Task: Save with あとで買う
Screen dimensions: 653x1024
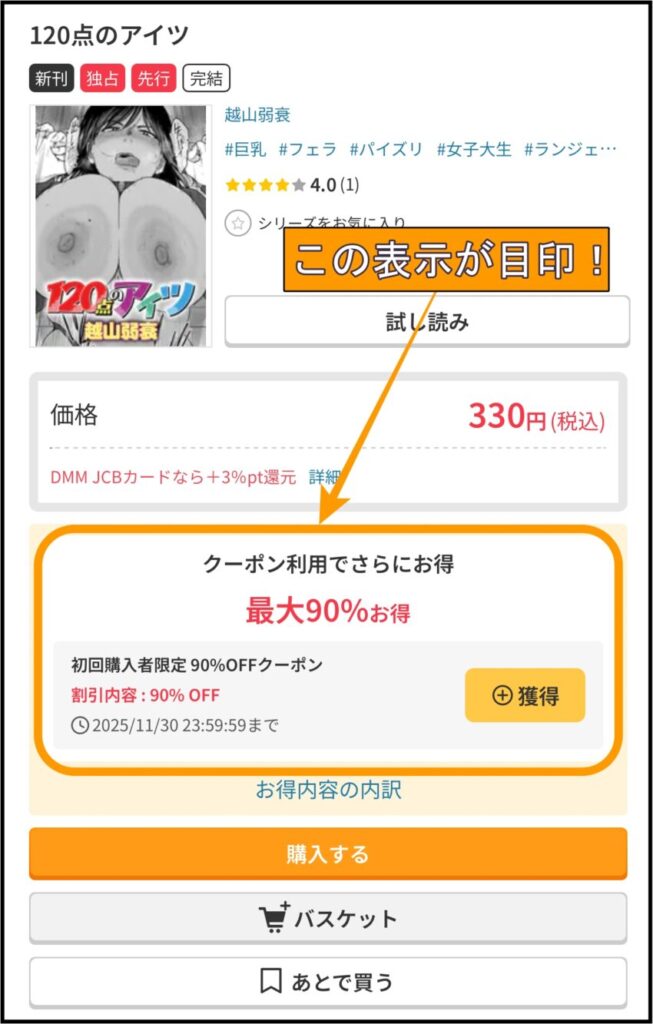Action: [328, 982]
